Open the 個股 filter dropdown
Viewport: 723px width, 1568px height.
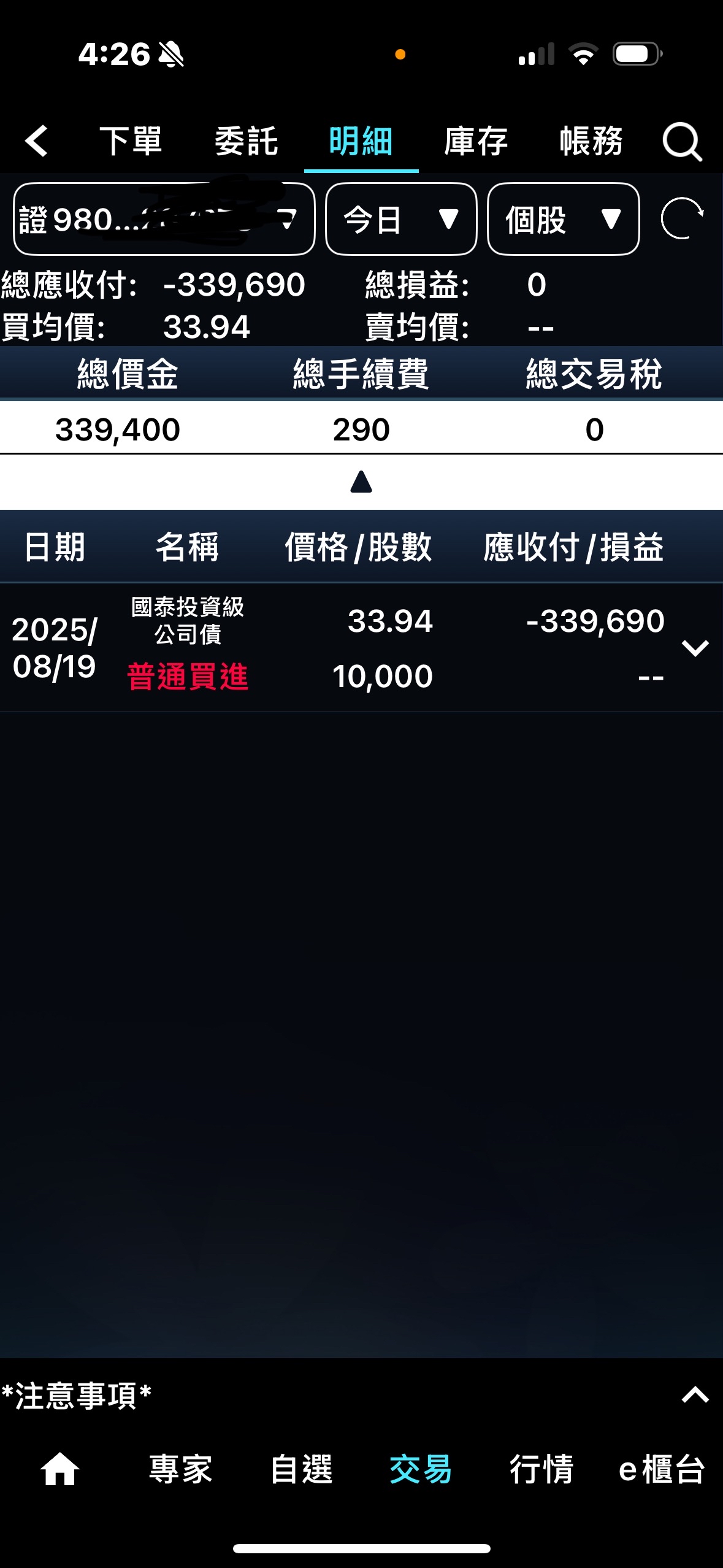coord(563,219)
